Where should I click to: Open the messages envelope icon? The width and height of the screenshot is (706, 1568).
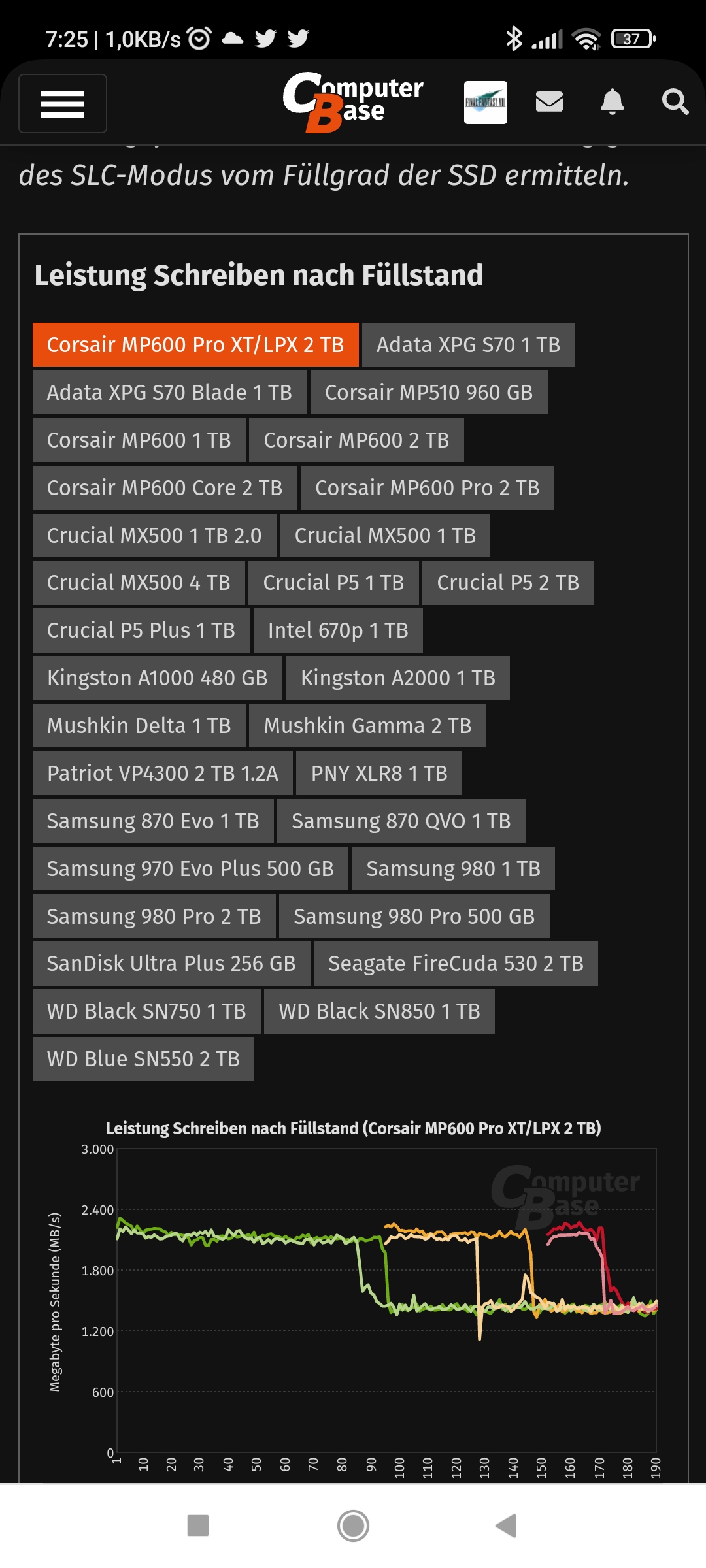coord(549,102)
